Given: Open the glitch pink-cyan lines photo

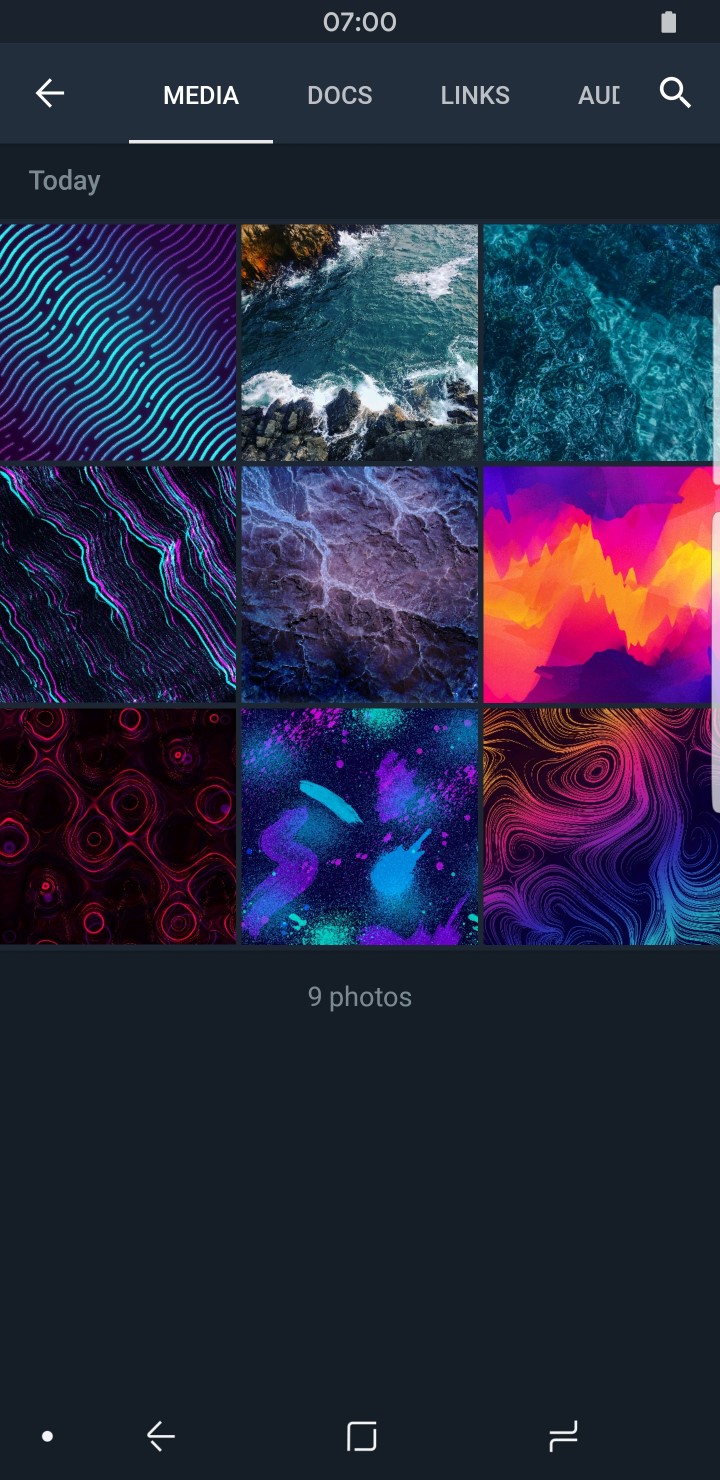Looking at the screenshot, I should click(x=118, y=585).
